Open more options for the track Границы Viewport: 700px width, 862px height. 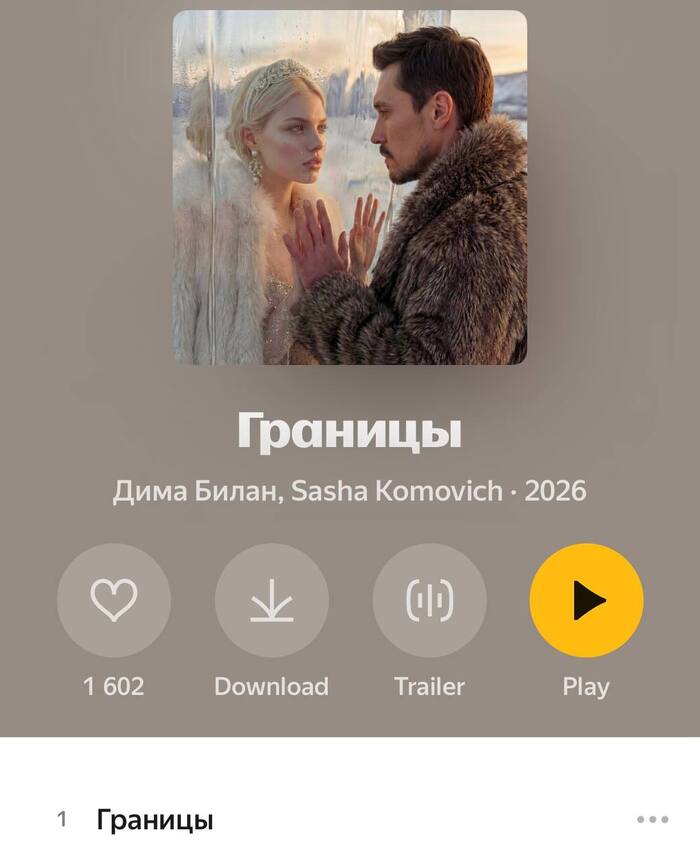[652, 820]
